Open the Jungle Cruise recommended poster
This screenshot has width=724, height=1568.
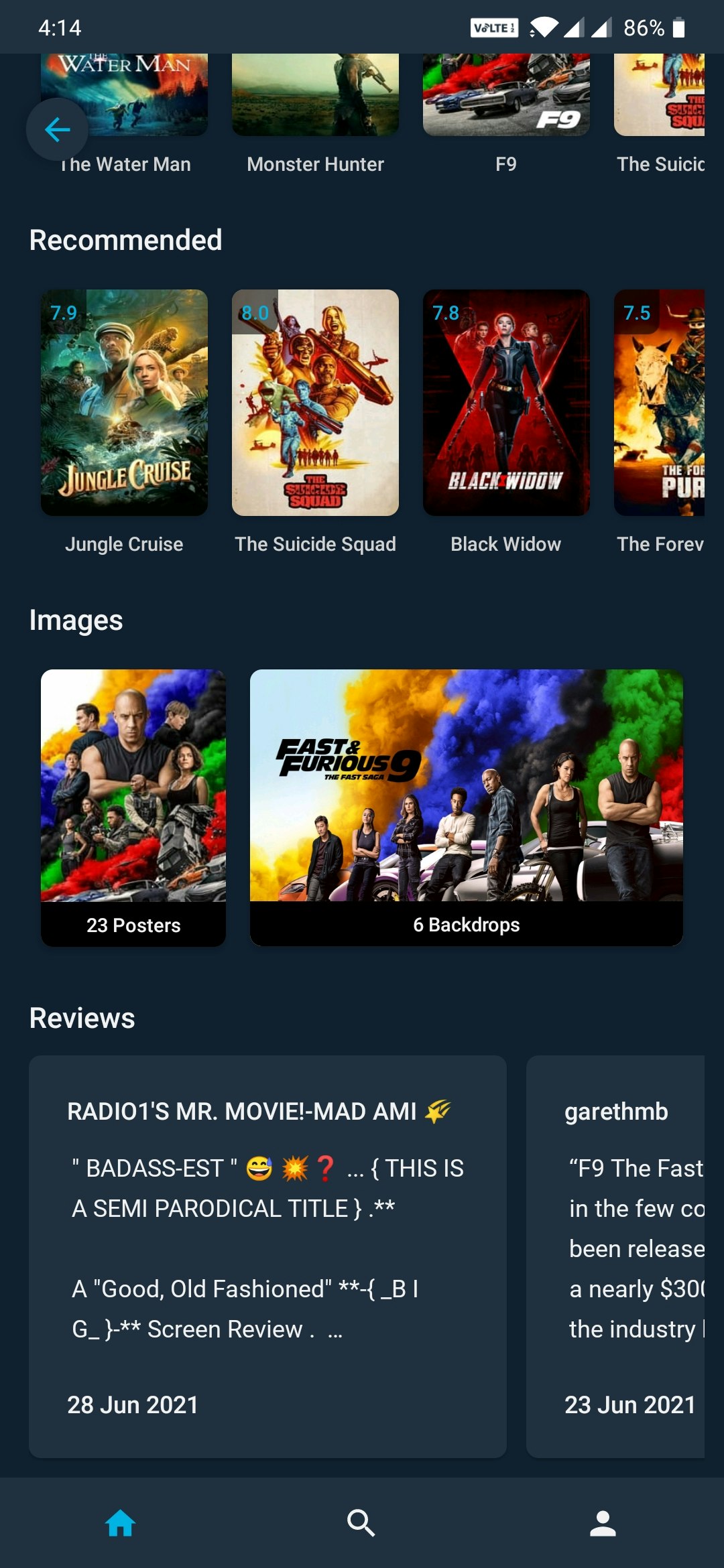click(124, 402)
